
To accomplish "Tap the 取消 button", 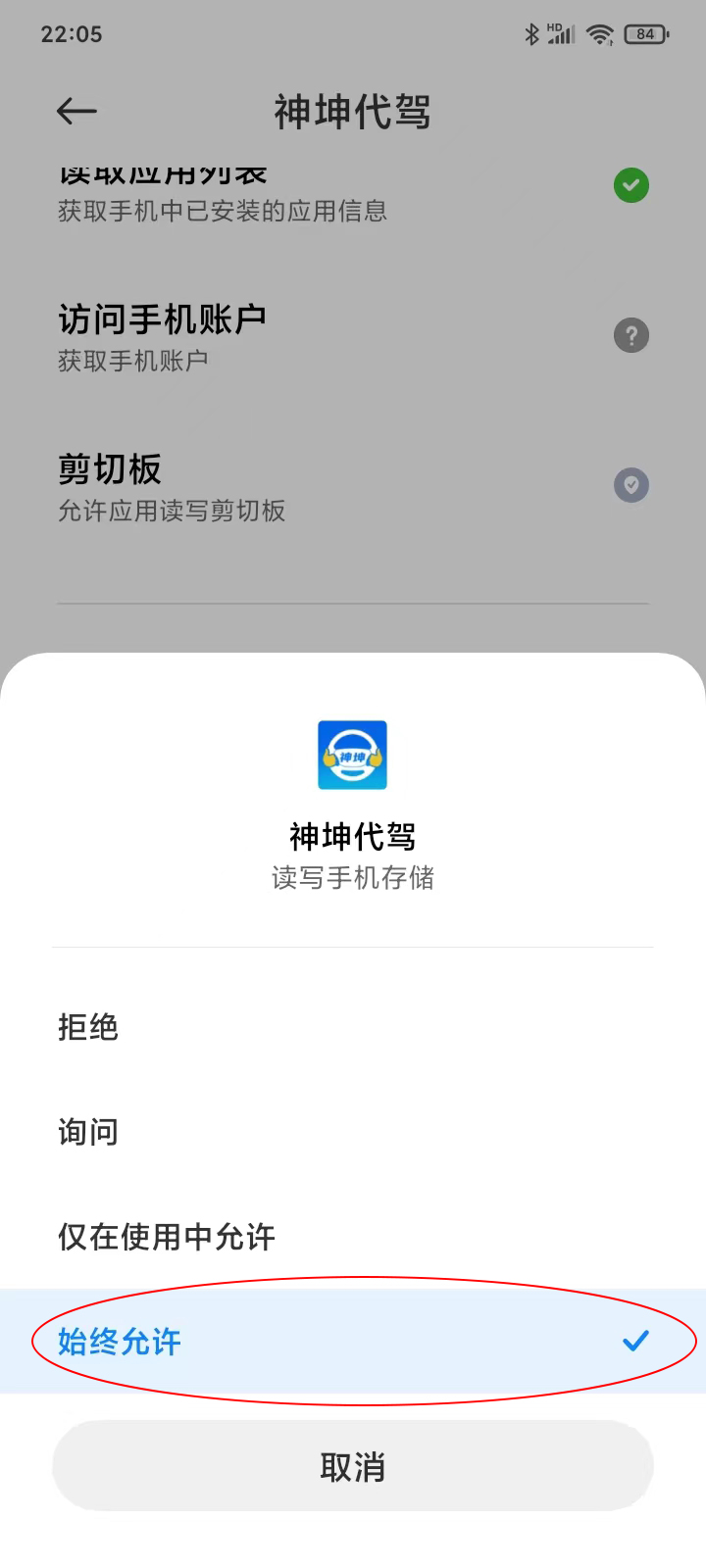I will click(x=353, y=1466).
